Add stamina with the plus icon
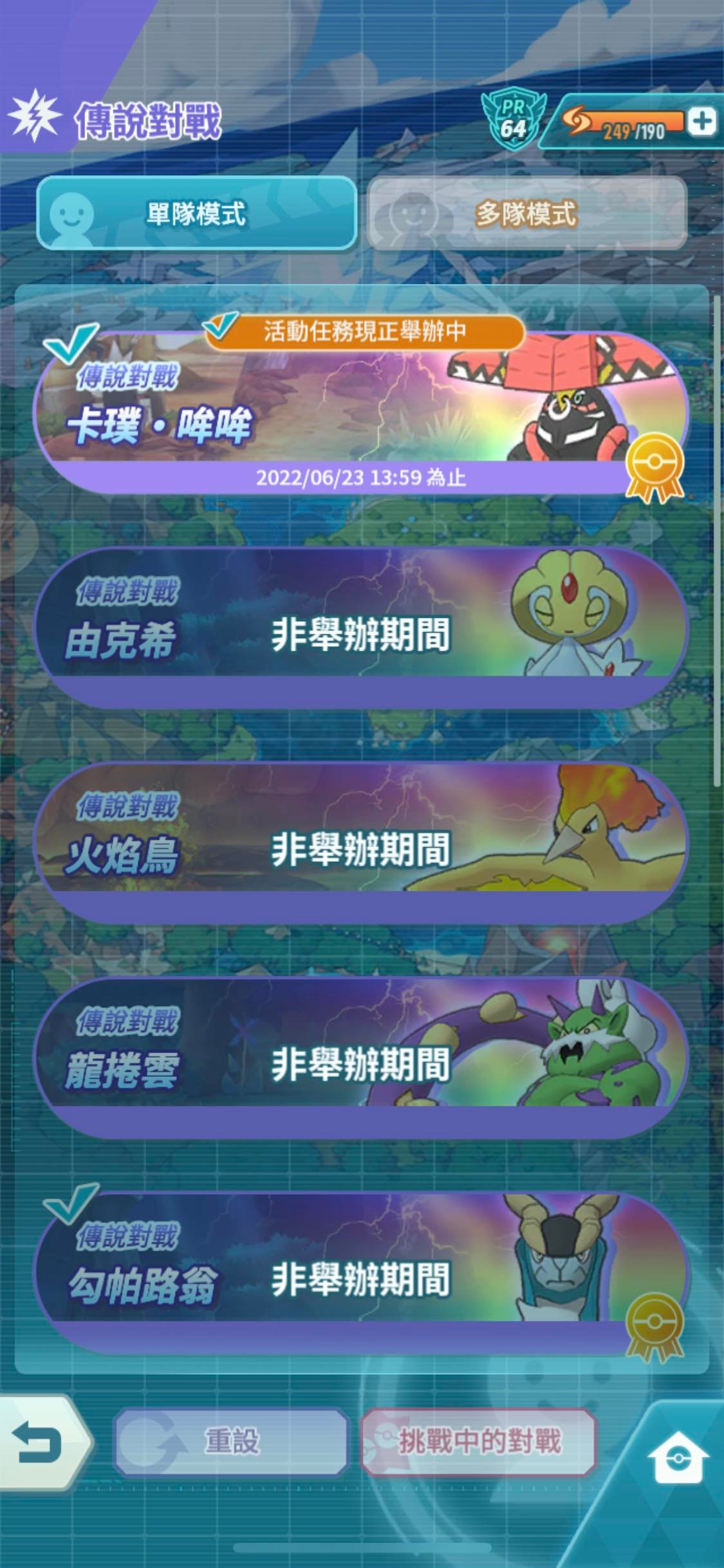Viewport: 724px width, 1568px height. point(701,121)
